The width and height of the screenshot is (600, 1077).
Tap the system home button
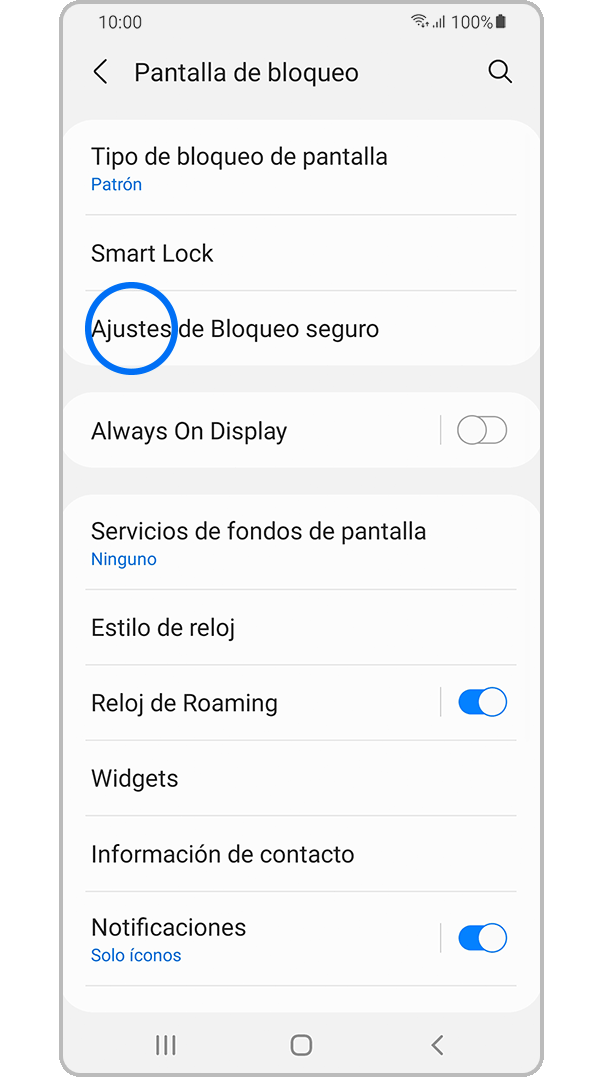click(301, 1045)
